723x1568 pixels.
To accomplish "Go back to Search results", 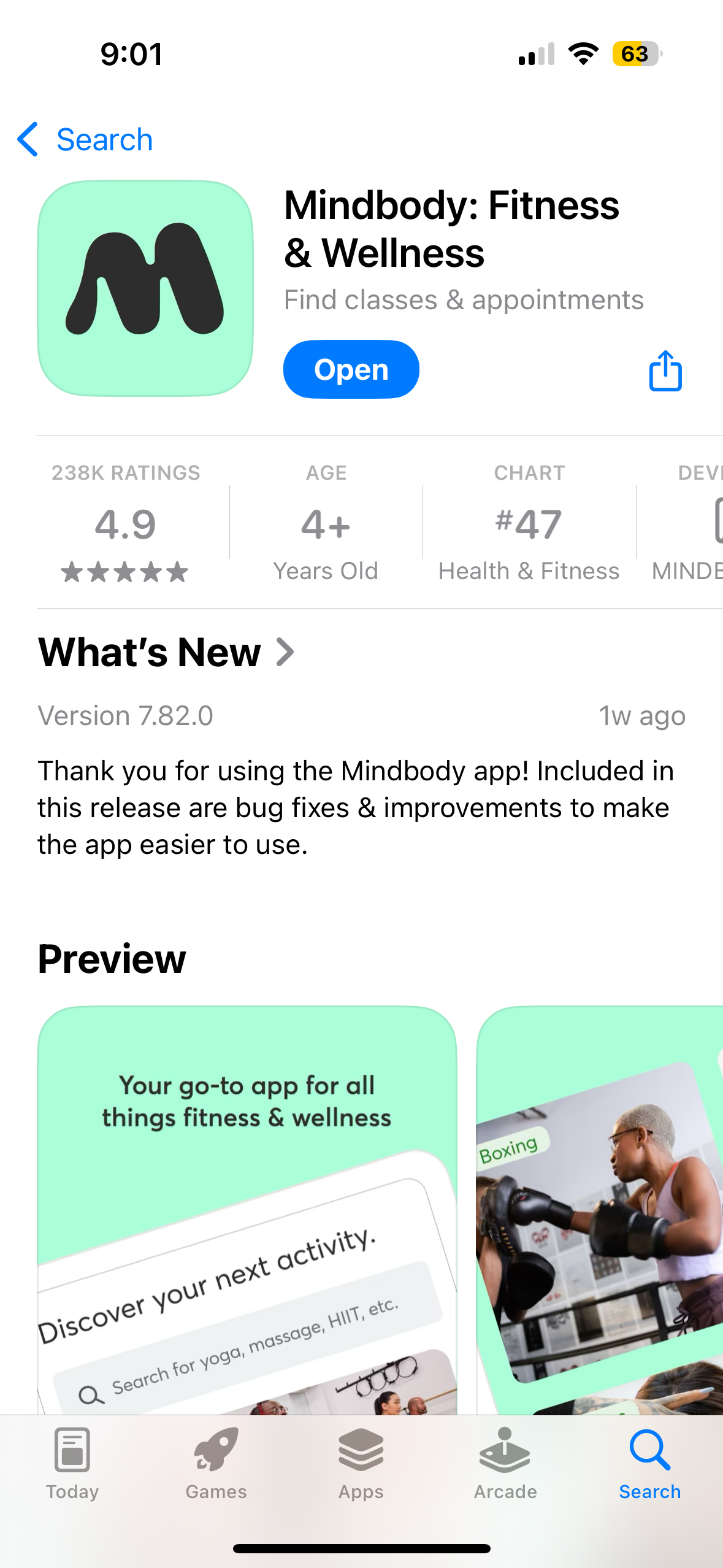I will [85, 140].
